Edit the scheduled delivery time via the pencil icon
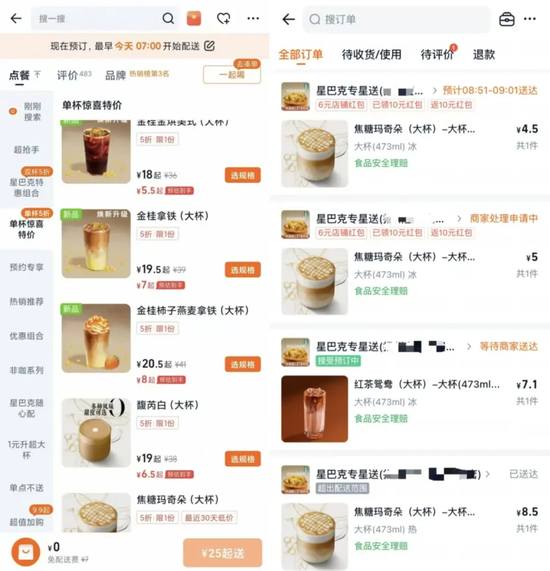The height and width of the screenshot is (571, 550). pos(209,46)
